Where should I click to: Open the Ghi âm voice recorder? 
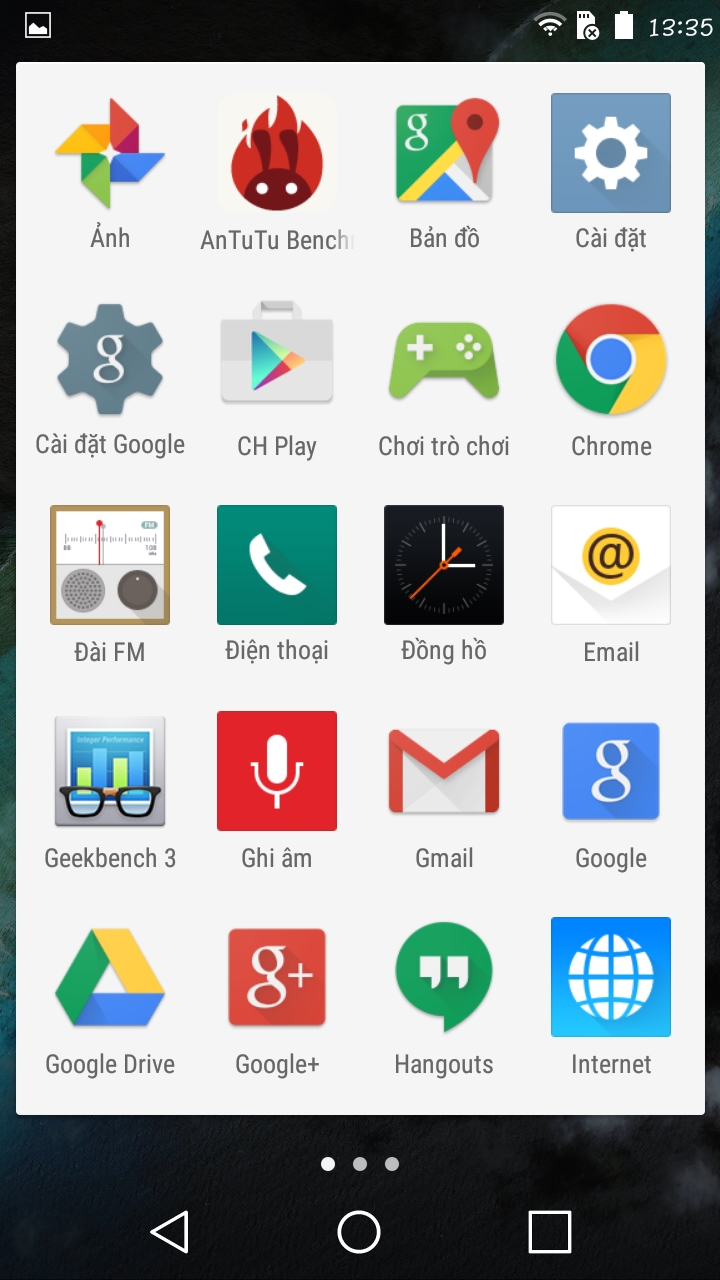tap(277, 771)
